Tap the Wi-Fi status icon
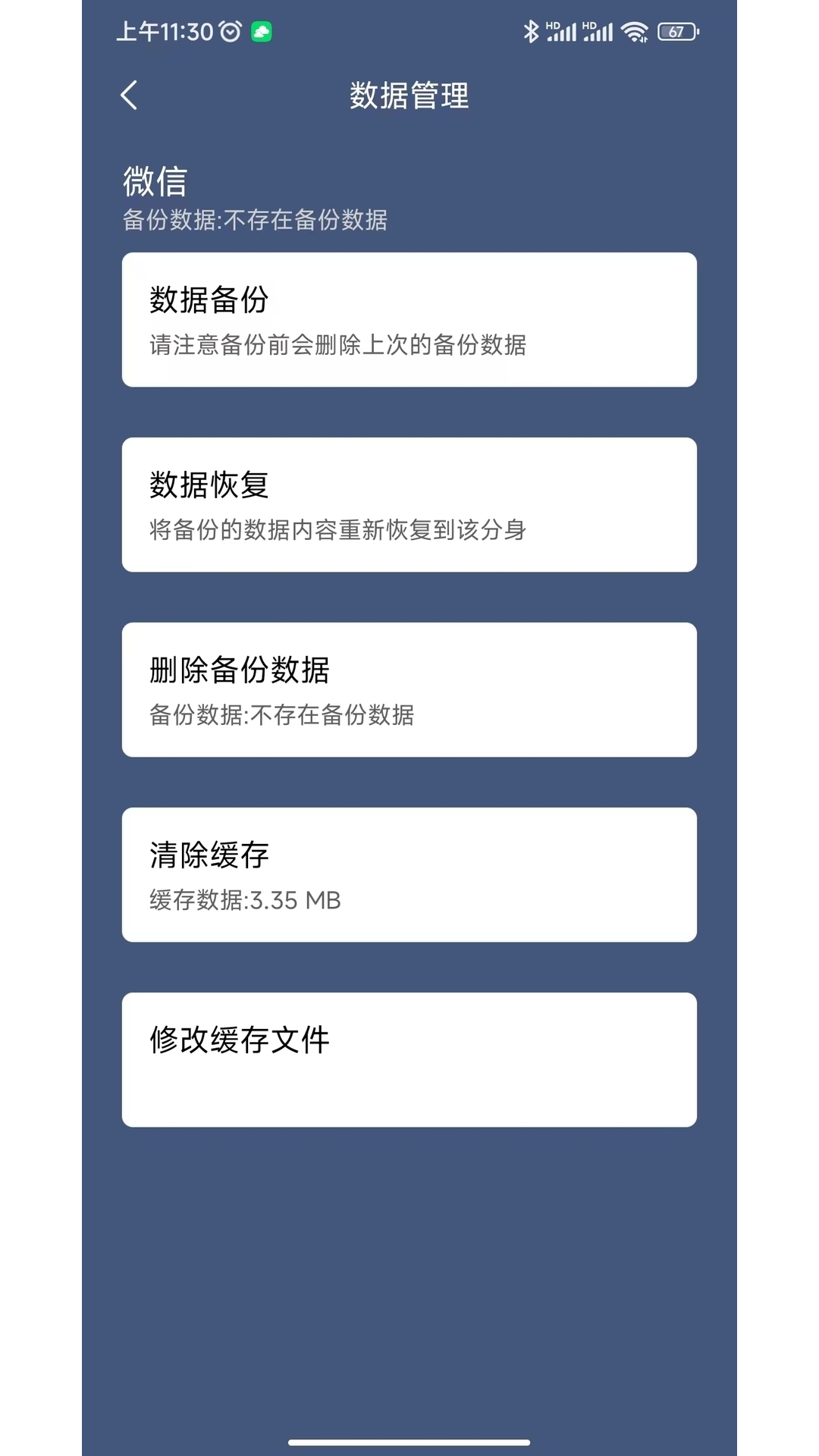819x1456 pixels. click(x=633, y=30)
